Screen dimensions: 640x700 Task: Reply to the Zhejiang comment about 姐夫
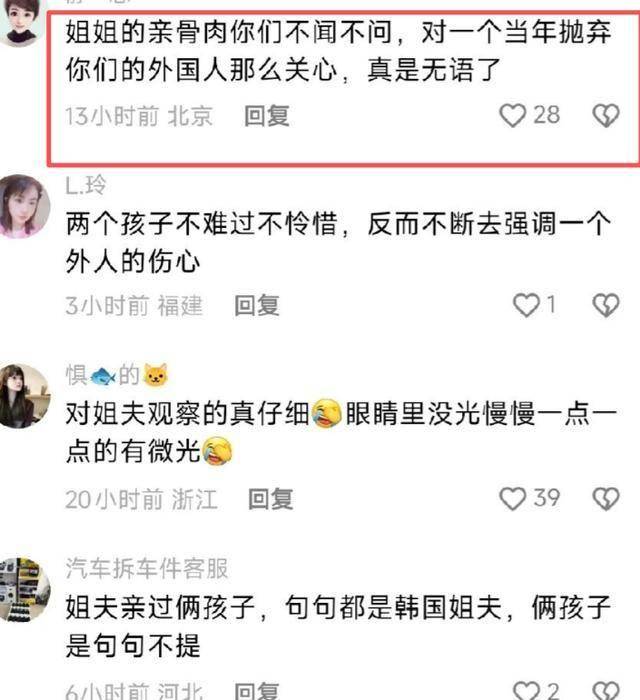click(271, 498)
